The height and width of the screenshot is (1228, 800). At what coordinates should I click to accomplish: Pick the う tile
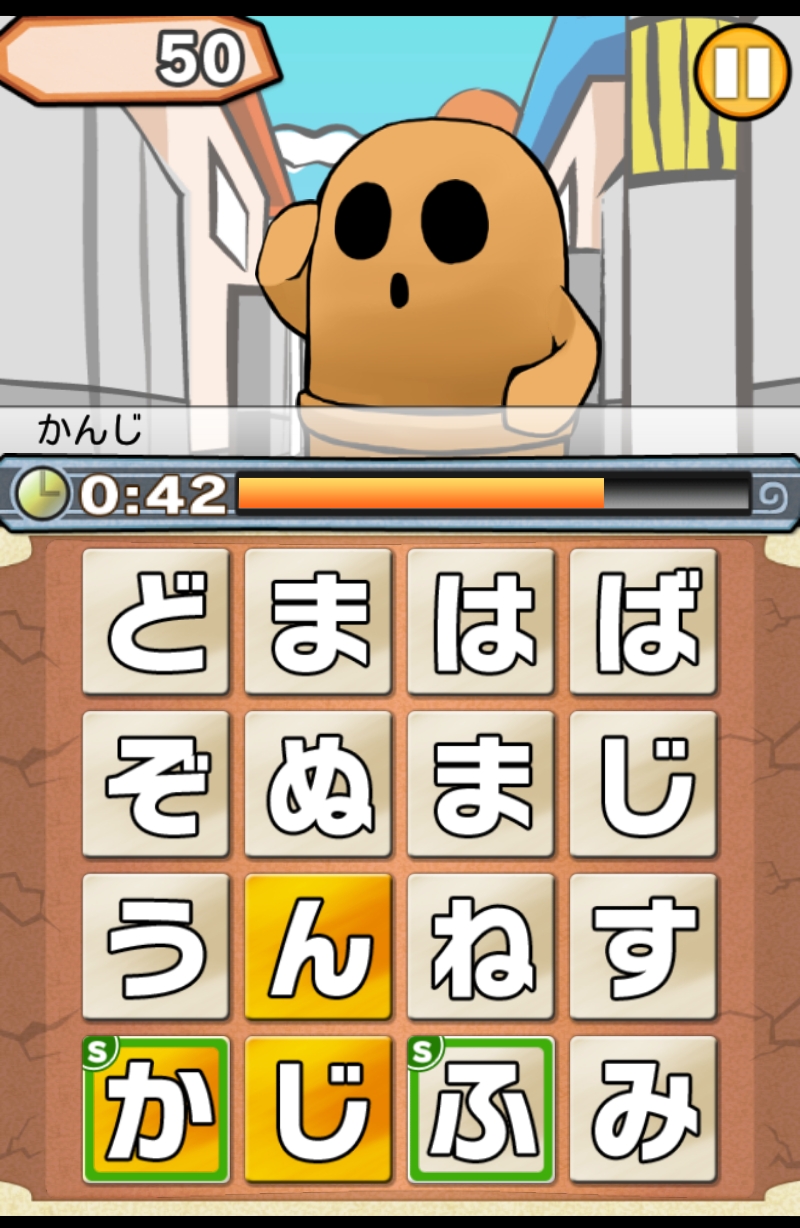(x=155, y=946)
